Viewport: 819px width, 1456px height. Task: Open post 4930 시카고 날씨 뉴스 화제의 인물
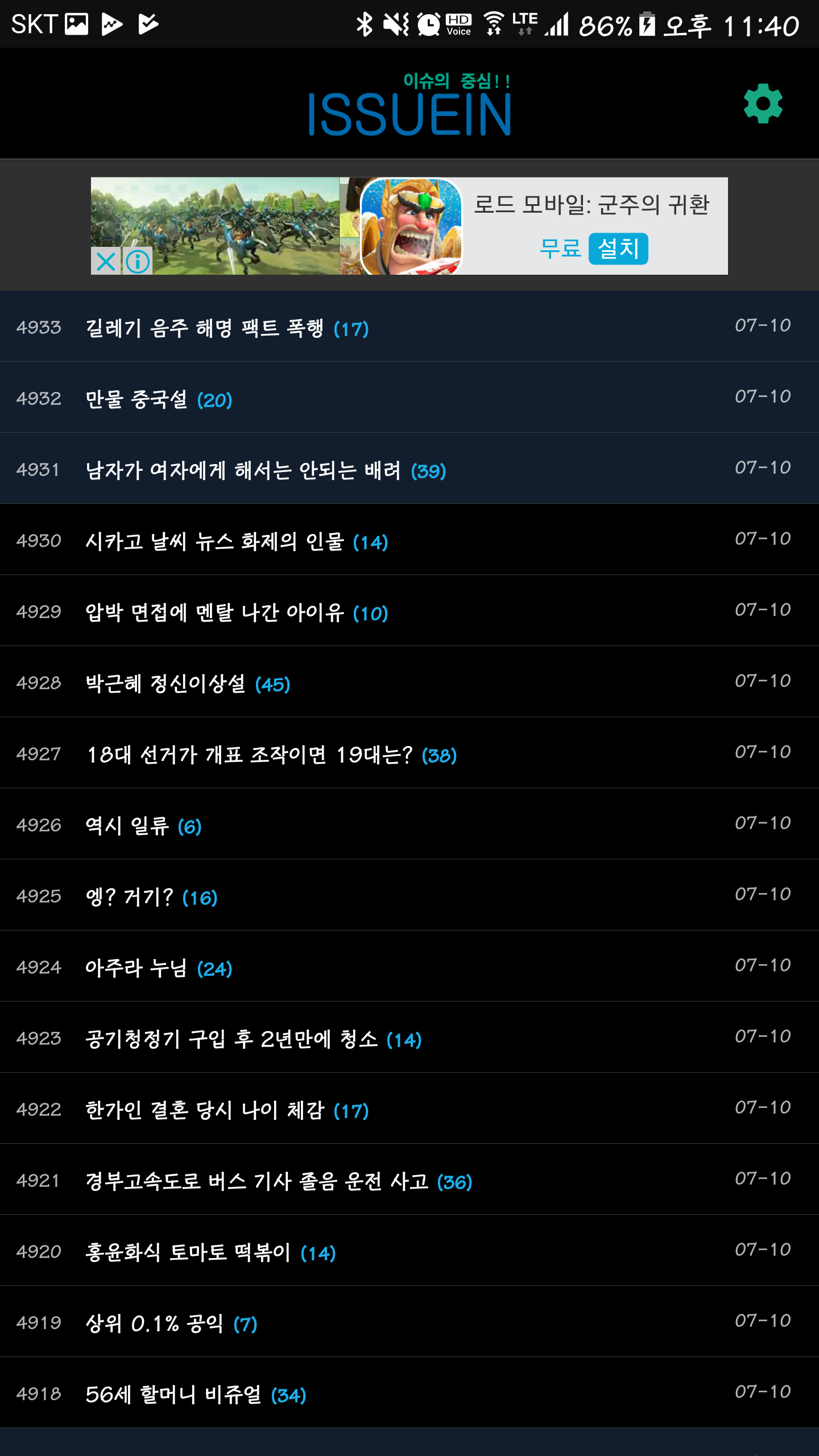pyautogui.click(x=409, y=540)
